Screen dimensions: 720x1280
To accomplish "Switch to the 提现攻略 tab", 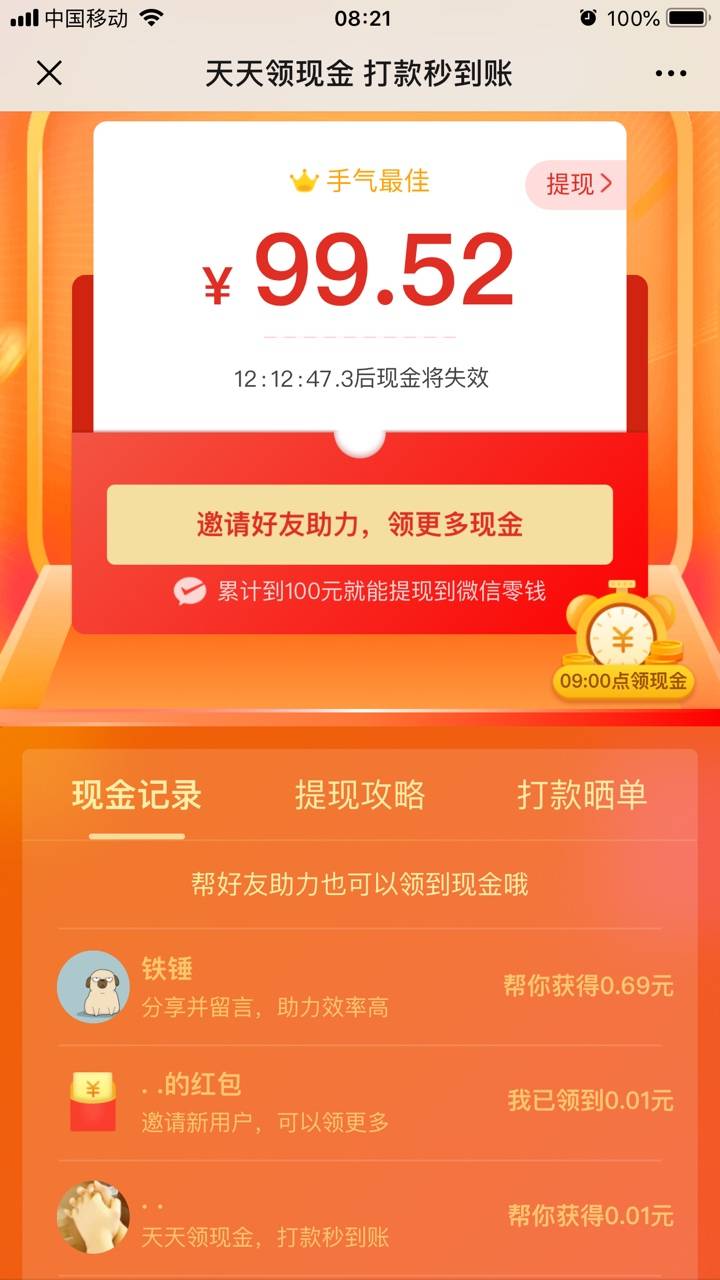I will pyautogui.click(x=360, y=795).
